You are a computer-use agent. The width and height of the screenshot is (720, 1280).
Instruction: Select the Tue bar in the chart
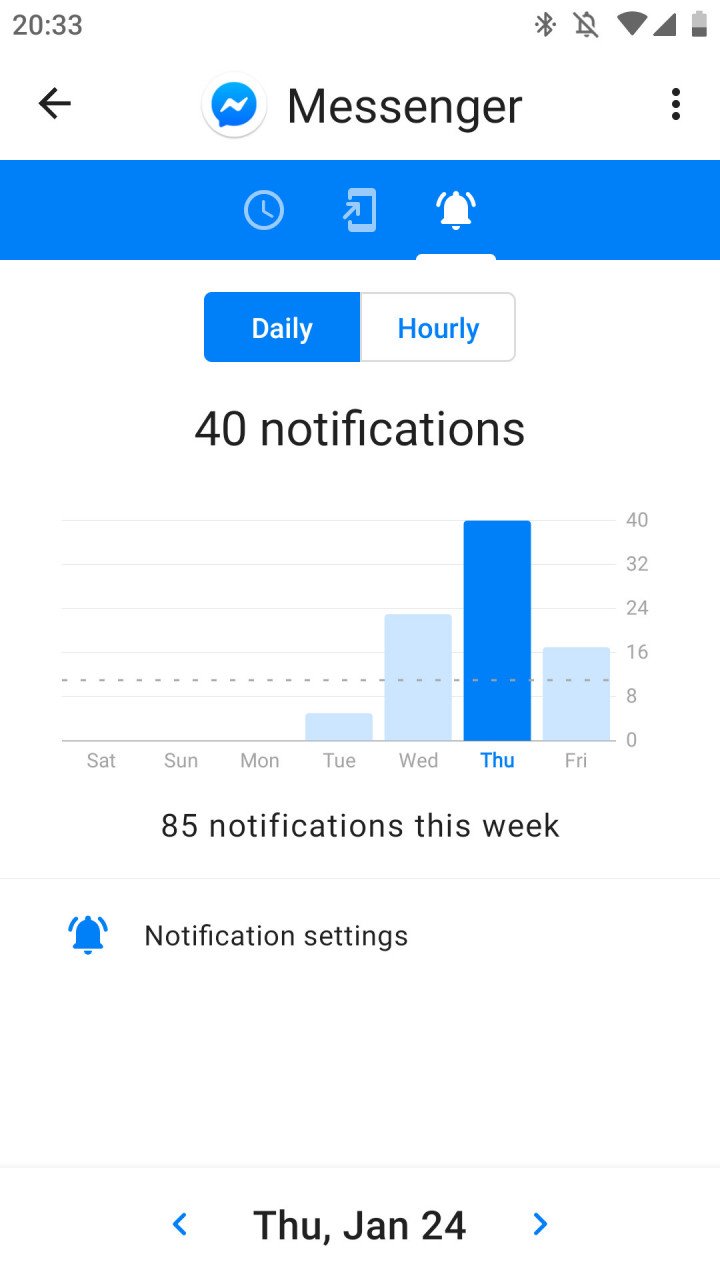(339, 727)
